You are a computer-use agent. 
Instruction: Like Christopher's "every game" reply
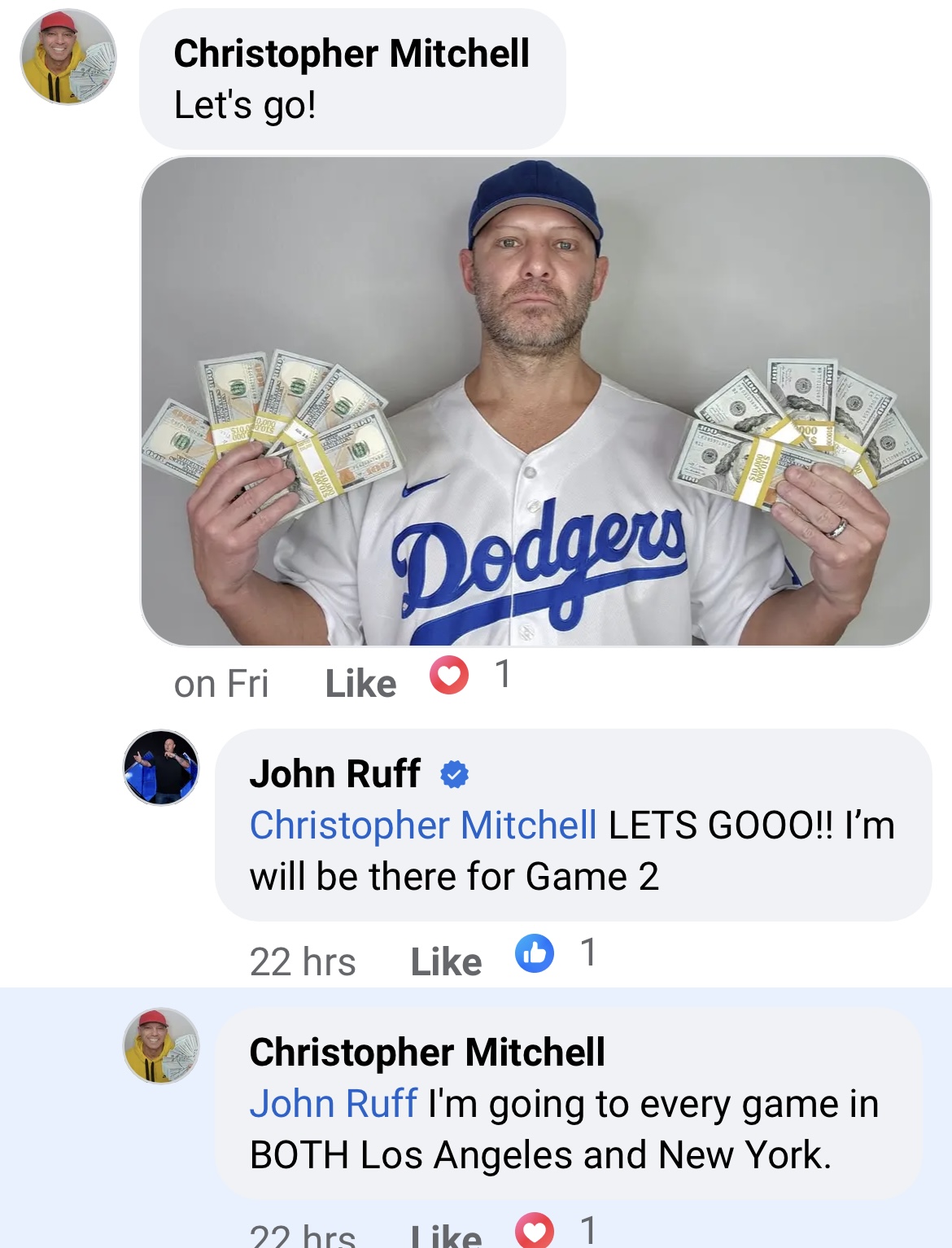(446, 1236)
